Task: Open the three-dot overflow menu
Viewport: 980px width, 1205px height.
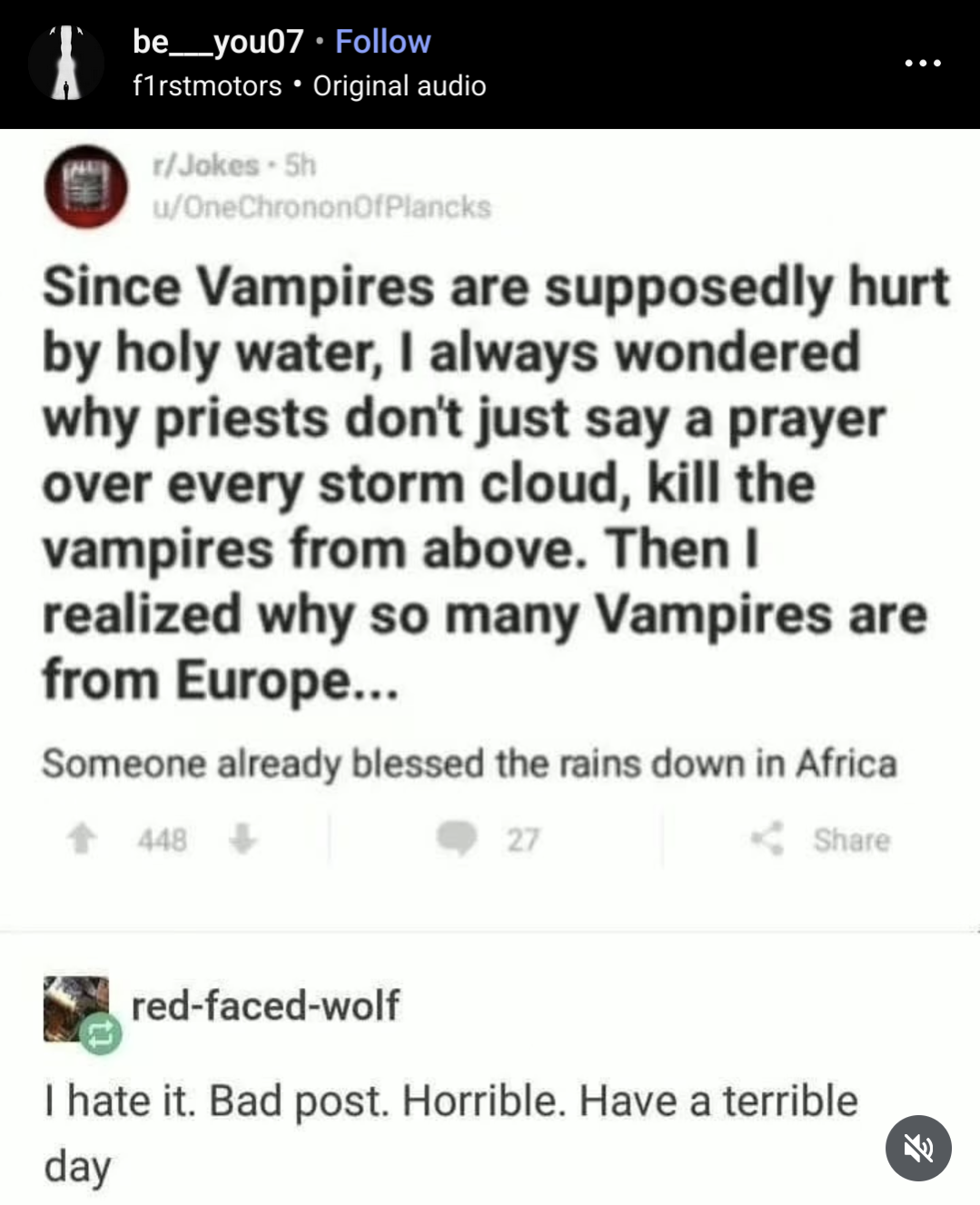Action: pyautogui.click(x=923, y=64)
